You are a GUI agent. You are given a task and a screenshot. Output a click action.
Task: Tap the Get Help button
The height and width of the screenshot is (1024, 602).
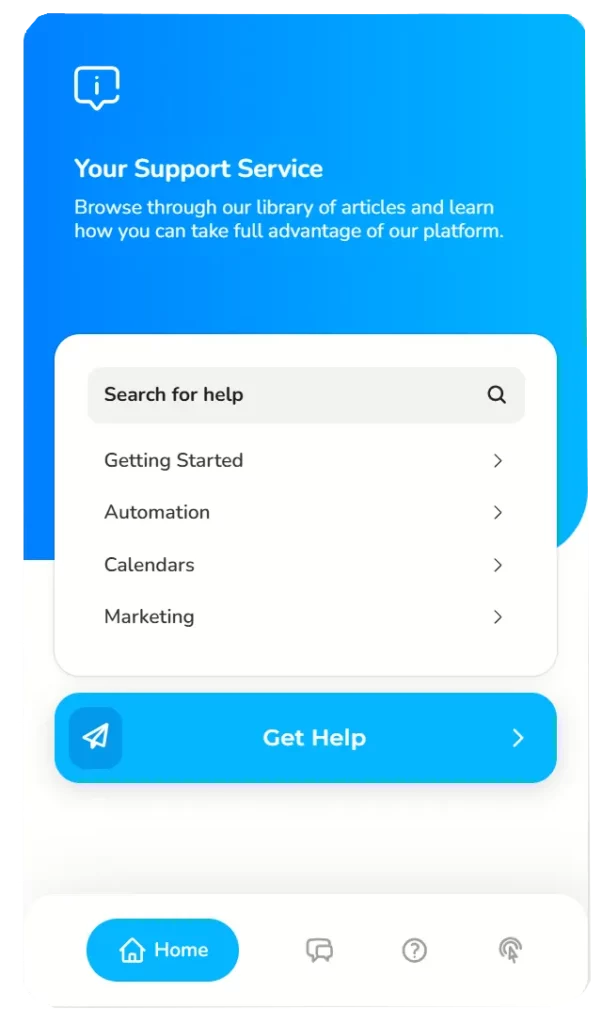click(305, 738)
